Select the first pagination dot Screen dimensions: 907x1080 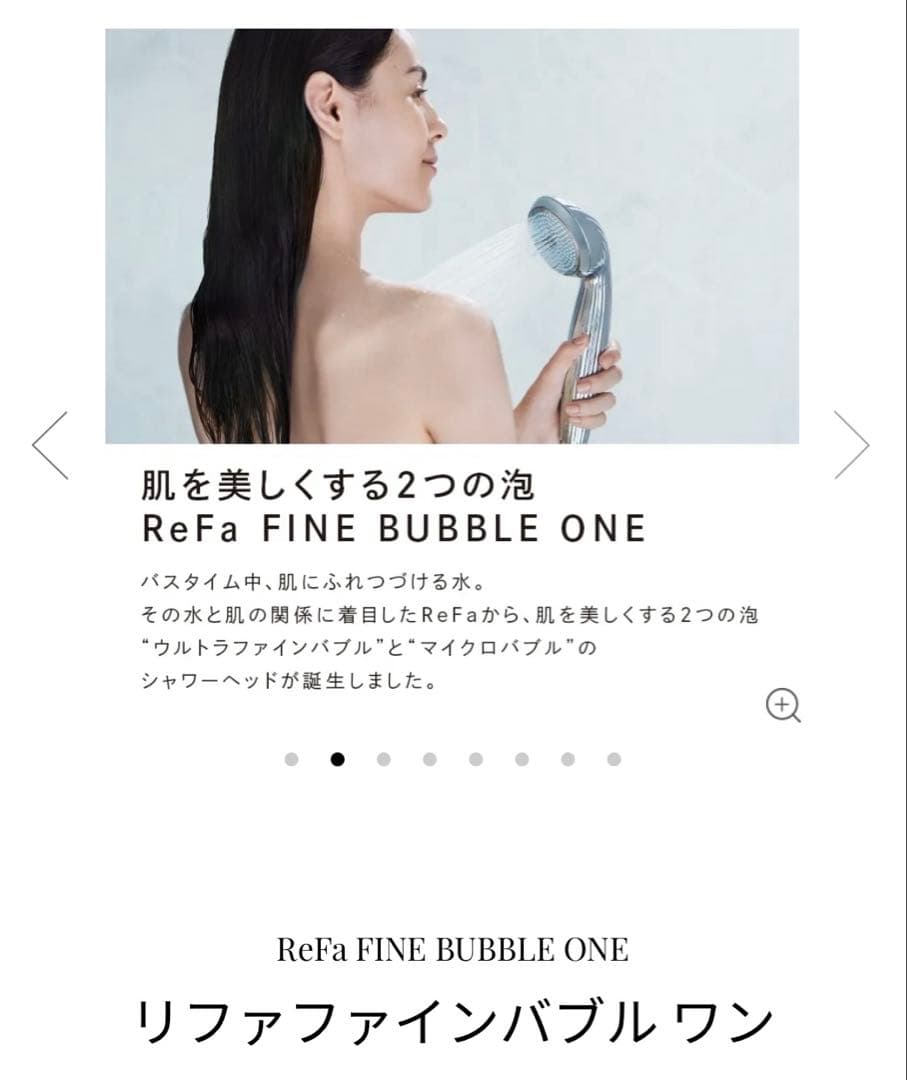(291, 759)
